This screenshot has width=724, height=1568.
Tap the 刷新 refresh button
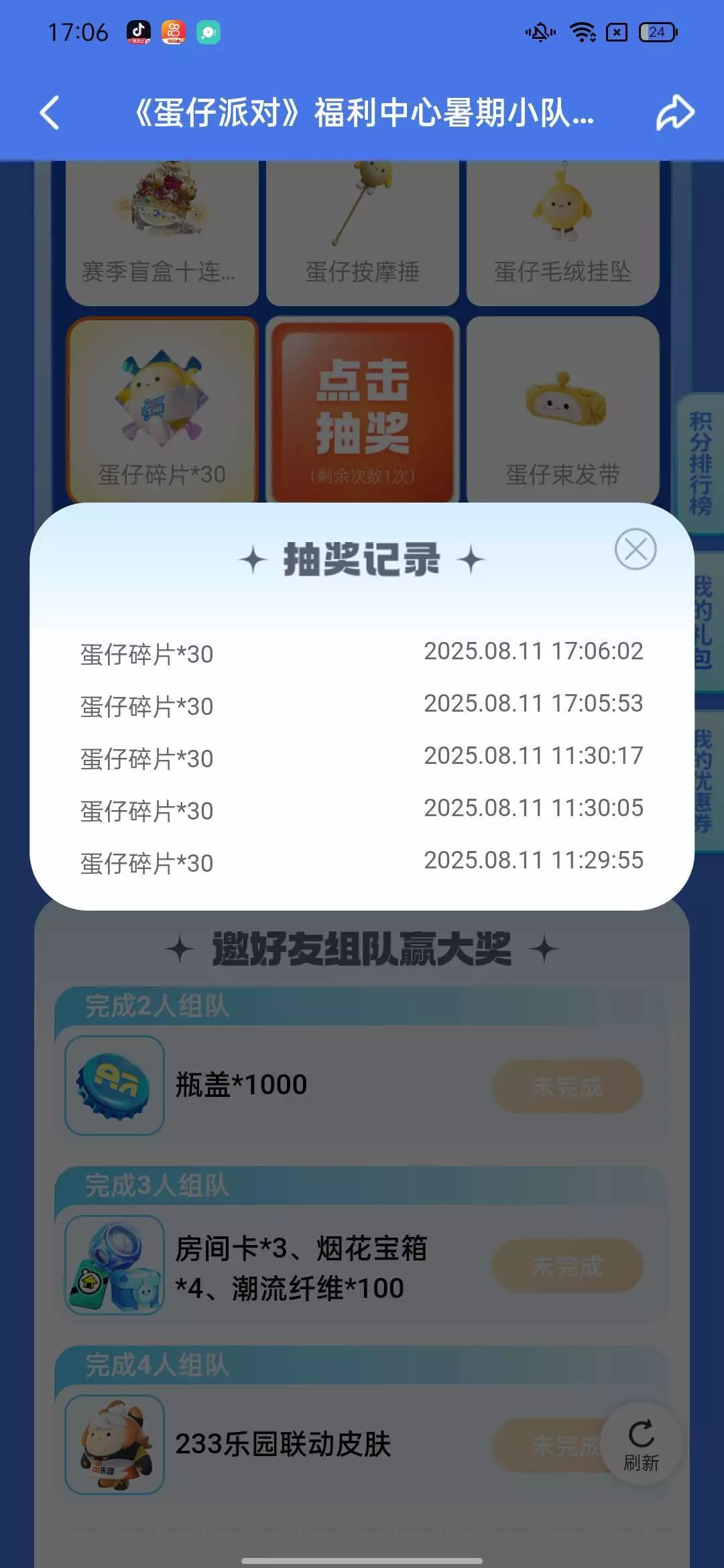(641, 1443)
